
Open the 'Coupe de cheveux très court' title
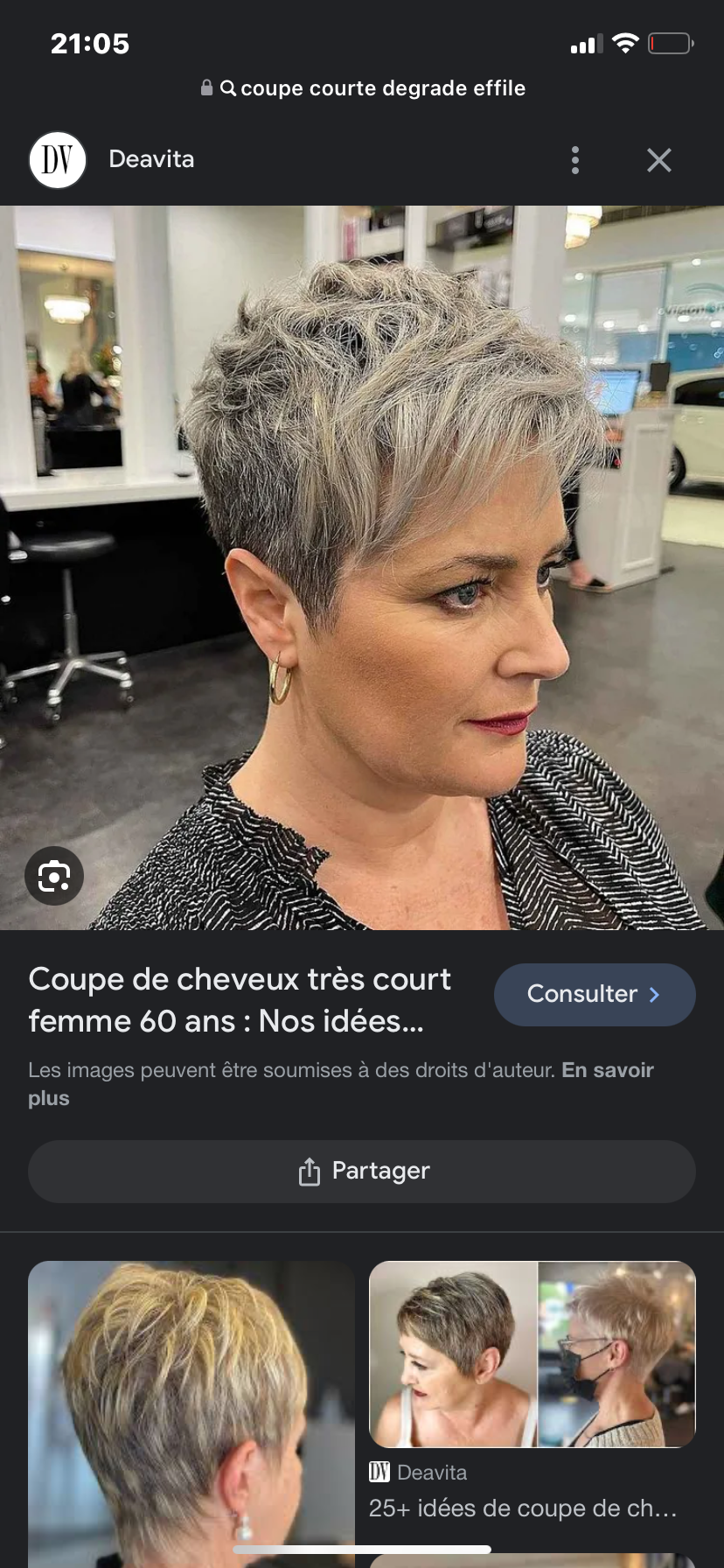[240, 1000]
